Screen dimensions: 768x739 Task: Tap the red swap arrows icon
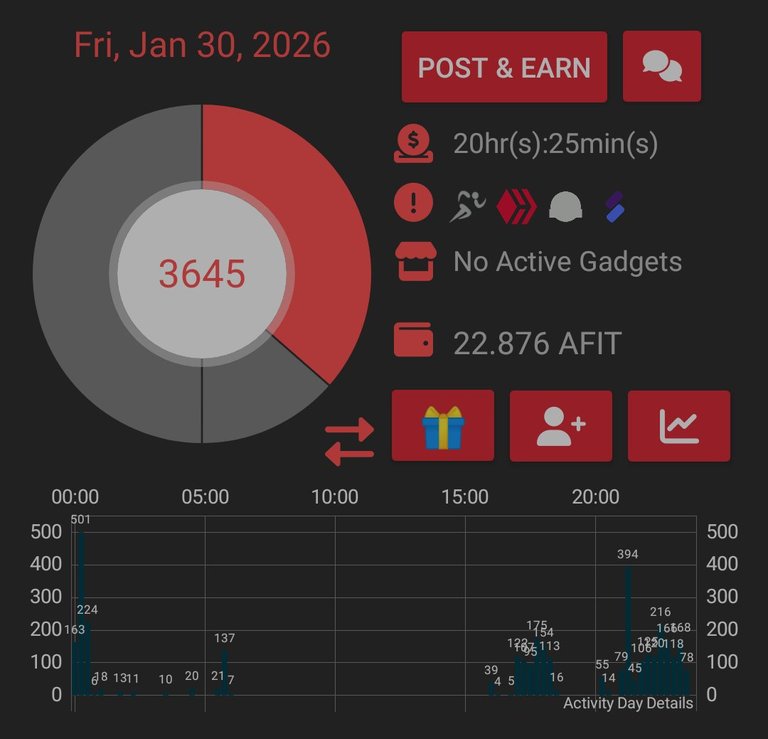[349, 442]
